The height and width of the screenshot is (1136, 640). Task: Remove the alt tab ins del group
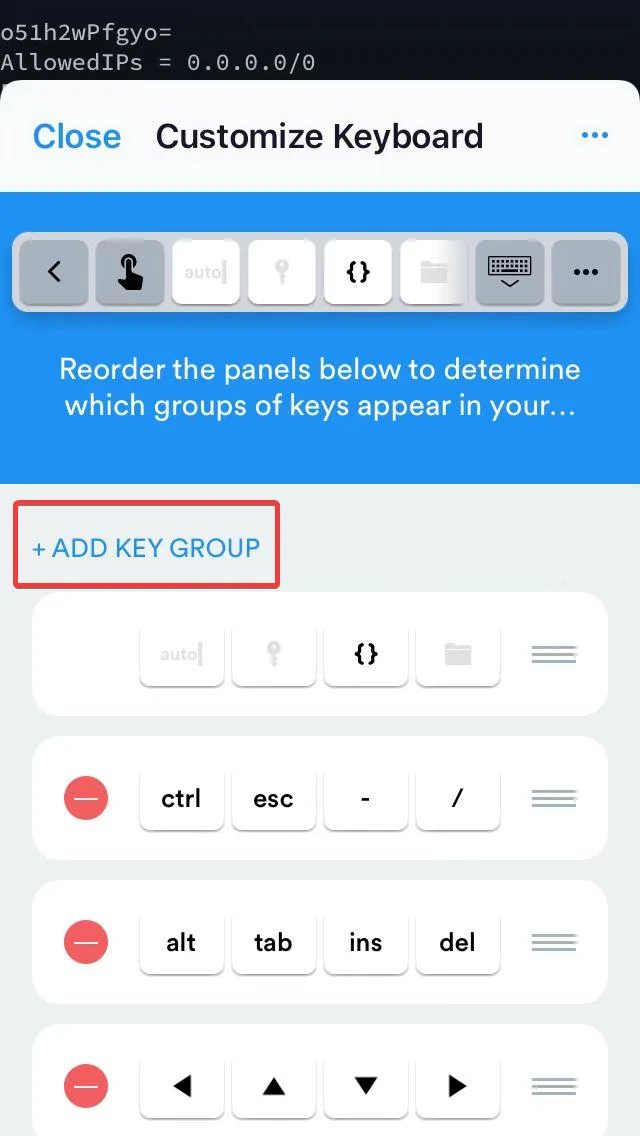coord(86,942)
